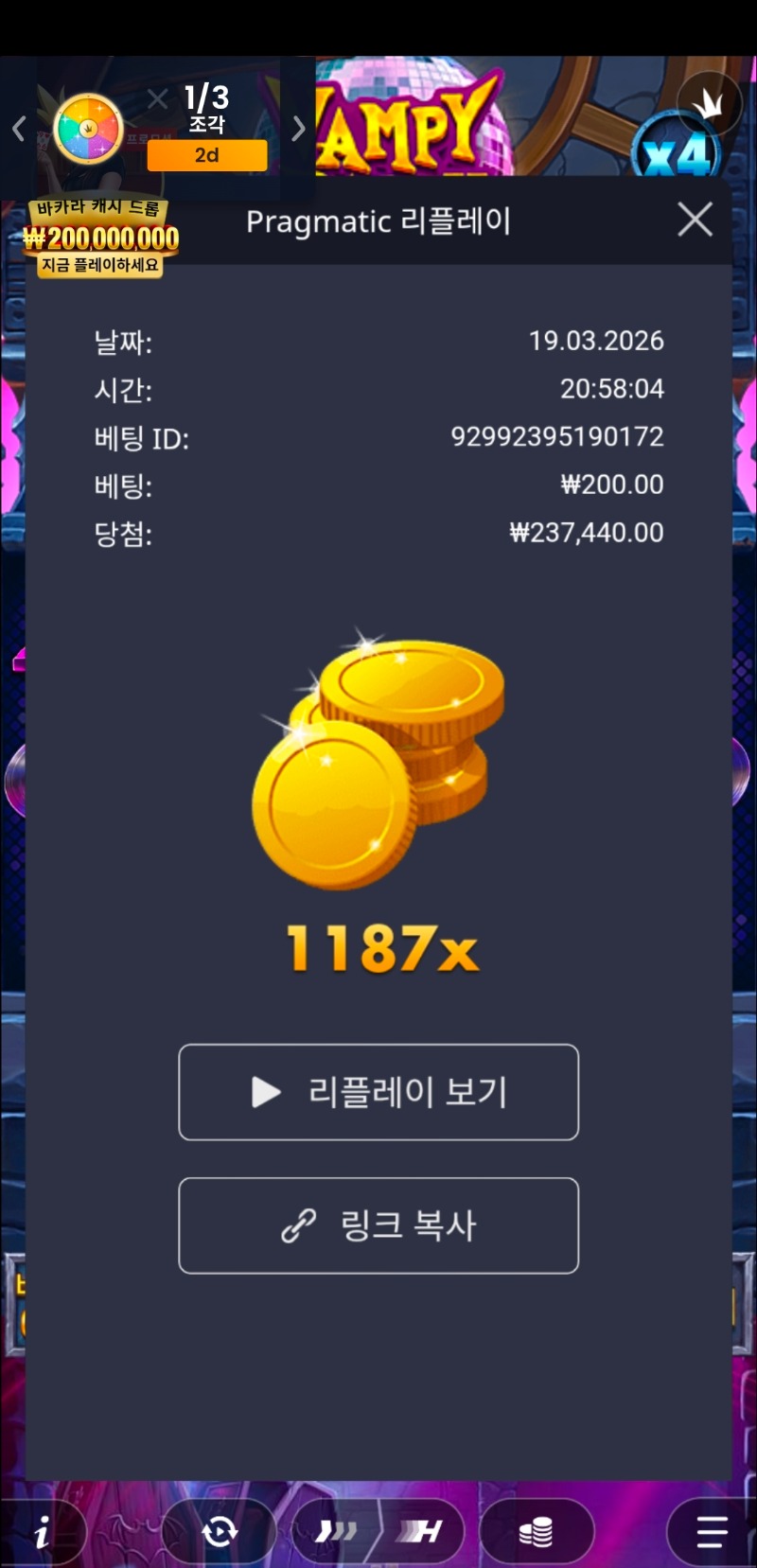The width and height of the screenshot is (757, 1568).
Task: Open the 바카라 캐시 드롭 banner
Action: (x=100, y=238)
